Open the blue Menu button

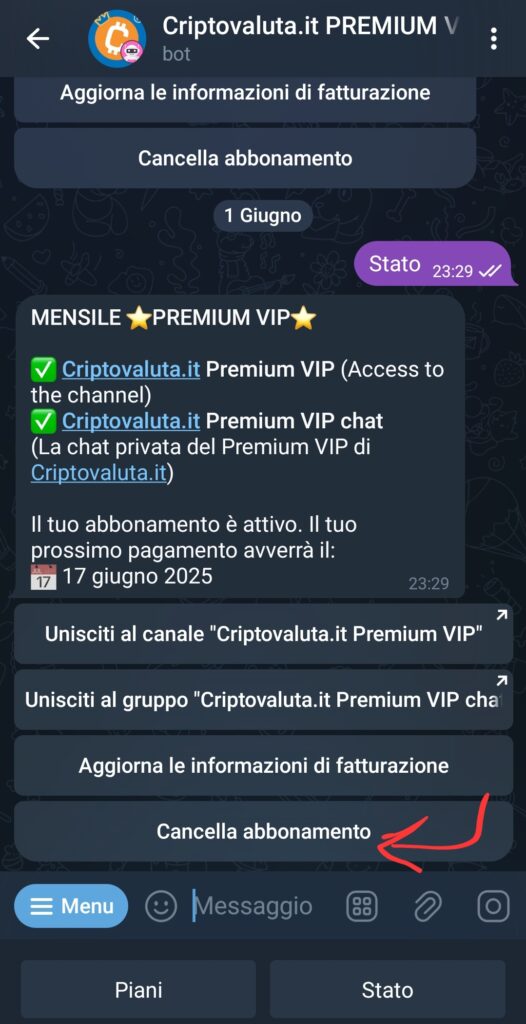click(71, 906)
